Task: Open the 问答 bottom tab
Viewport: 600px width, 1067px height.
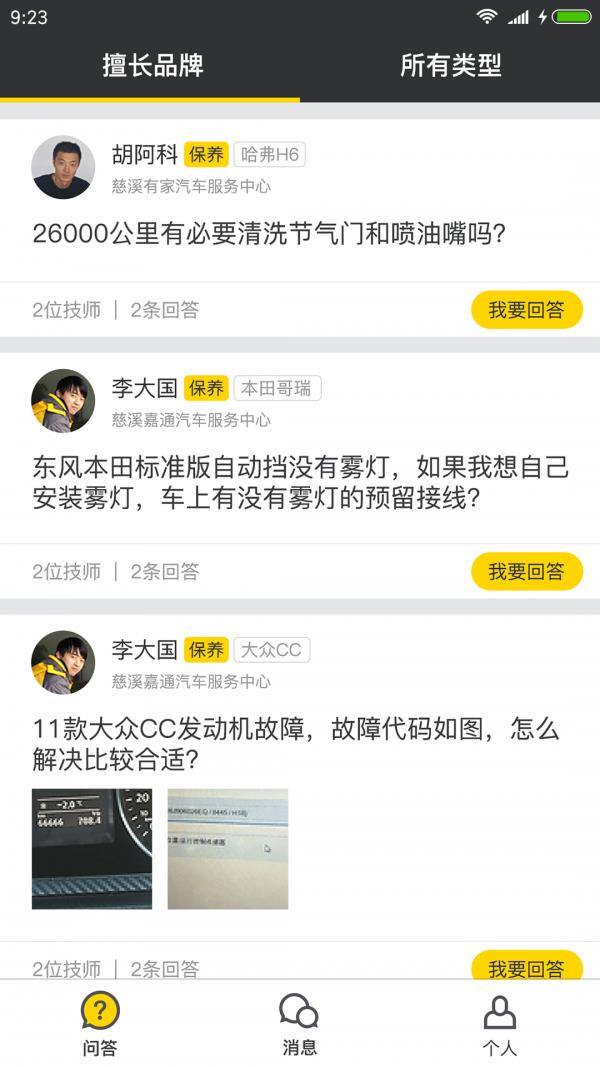Action: 100,1023
